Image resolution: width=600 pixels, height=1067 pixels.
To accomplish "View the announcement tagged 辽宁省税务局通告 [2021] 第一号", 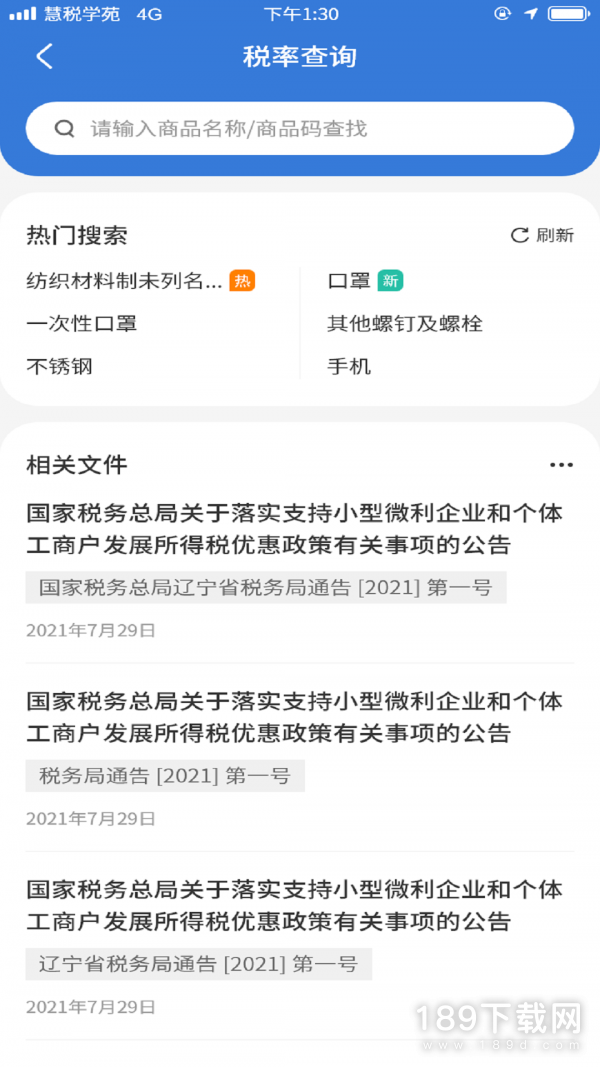I will (300, 947).
